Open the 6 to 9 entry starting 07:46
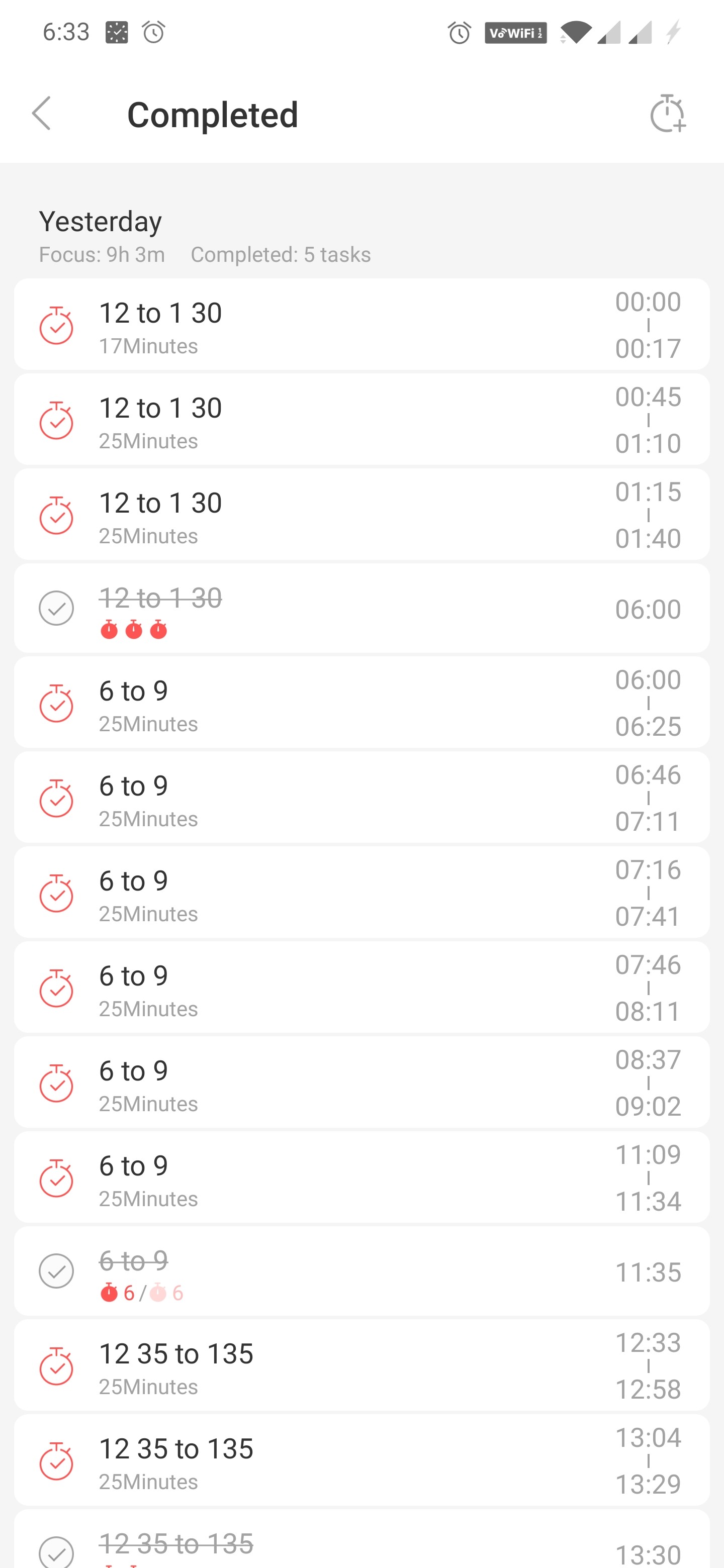The height and width of the screenshot is (1568, 724). click(x=361, y=988)
